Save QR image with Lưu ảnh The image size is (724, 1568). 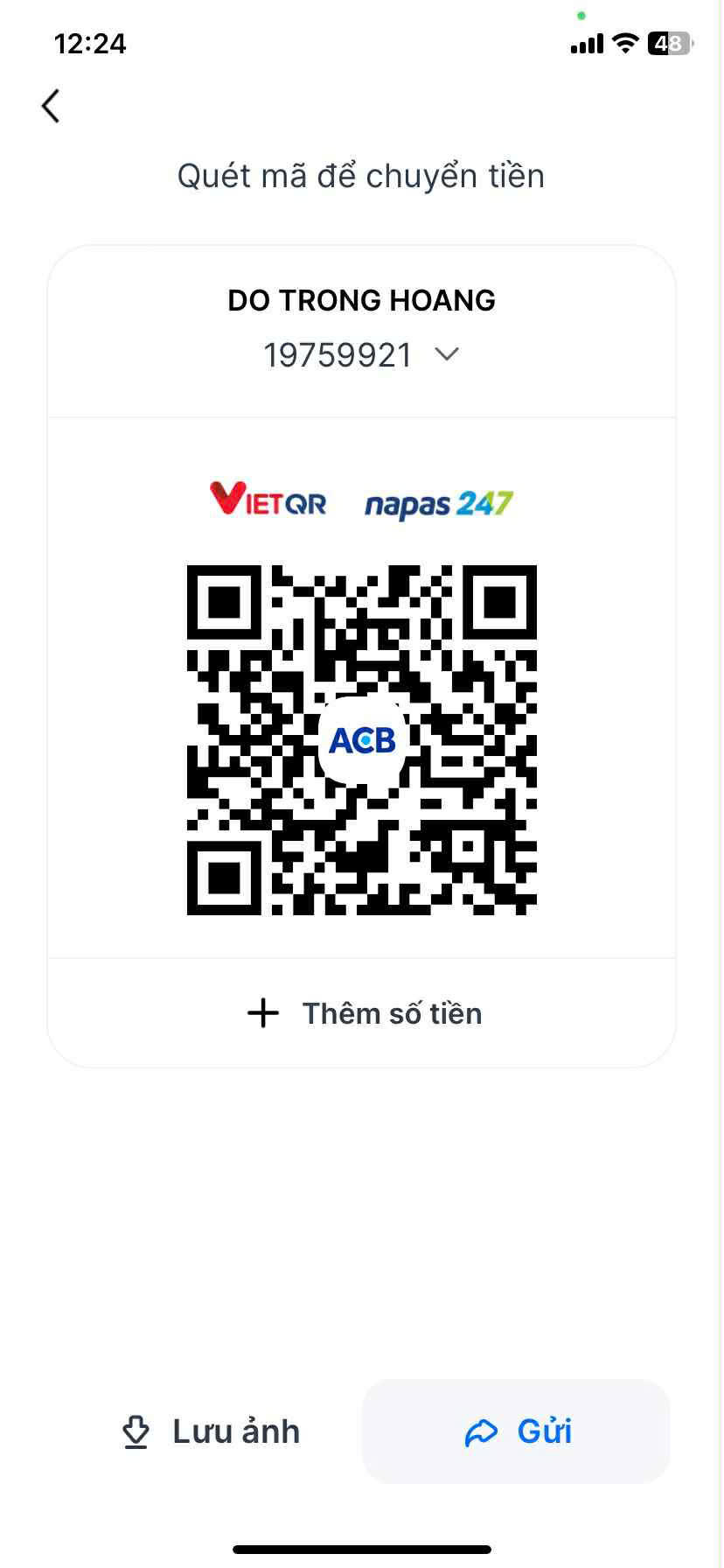(211, 1432)
